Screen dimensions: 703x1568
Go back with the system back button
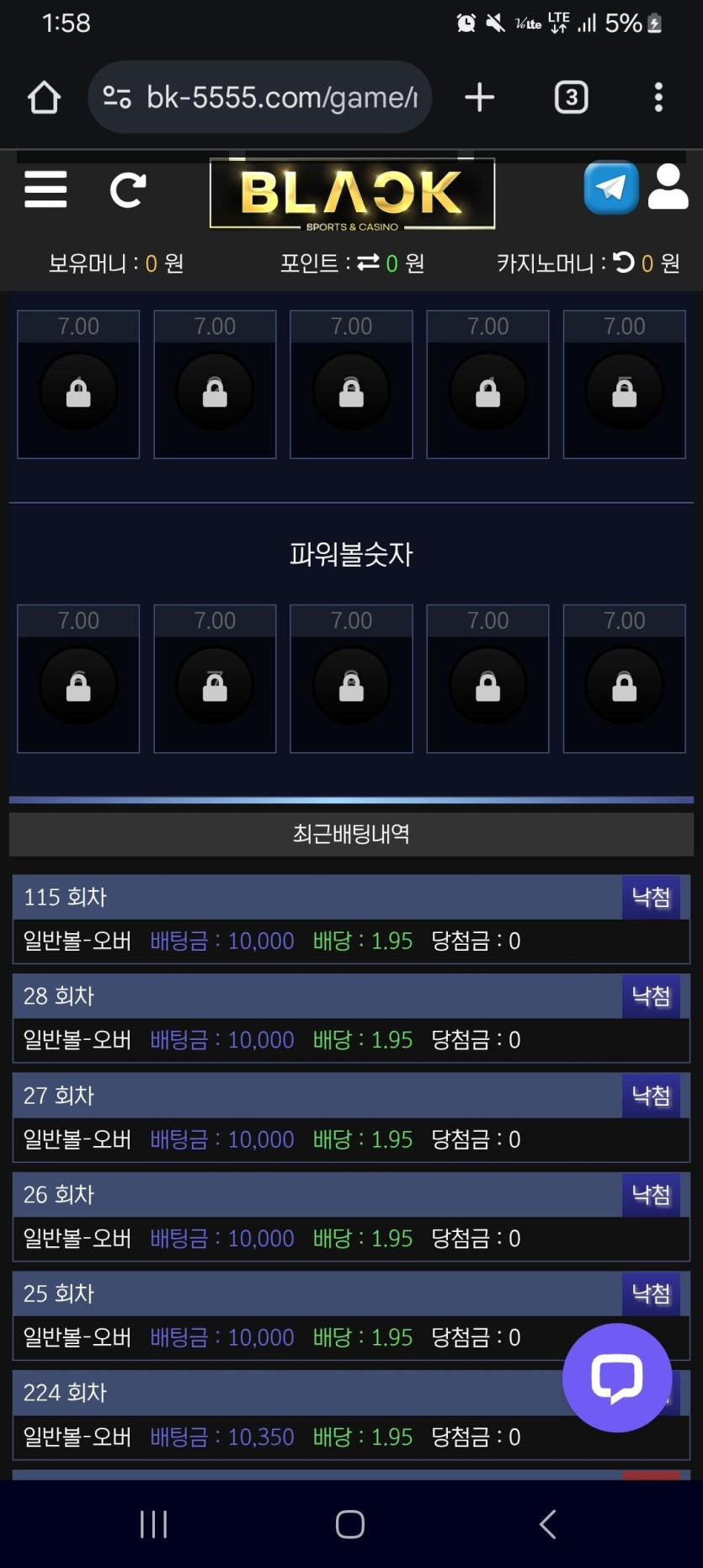click(x=548, y=1523)
